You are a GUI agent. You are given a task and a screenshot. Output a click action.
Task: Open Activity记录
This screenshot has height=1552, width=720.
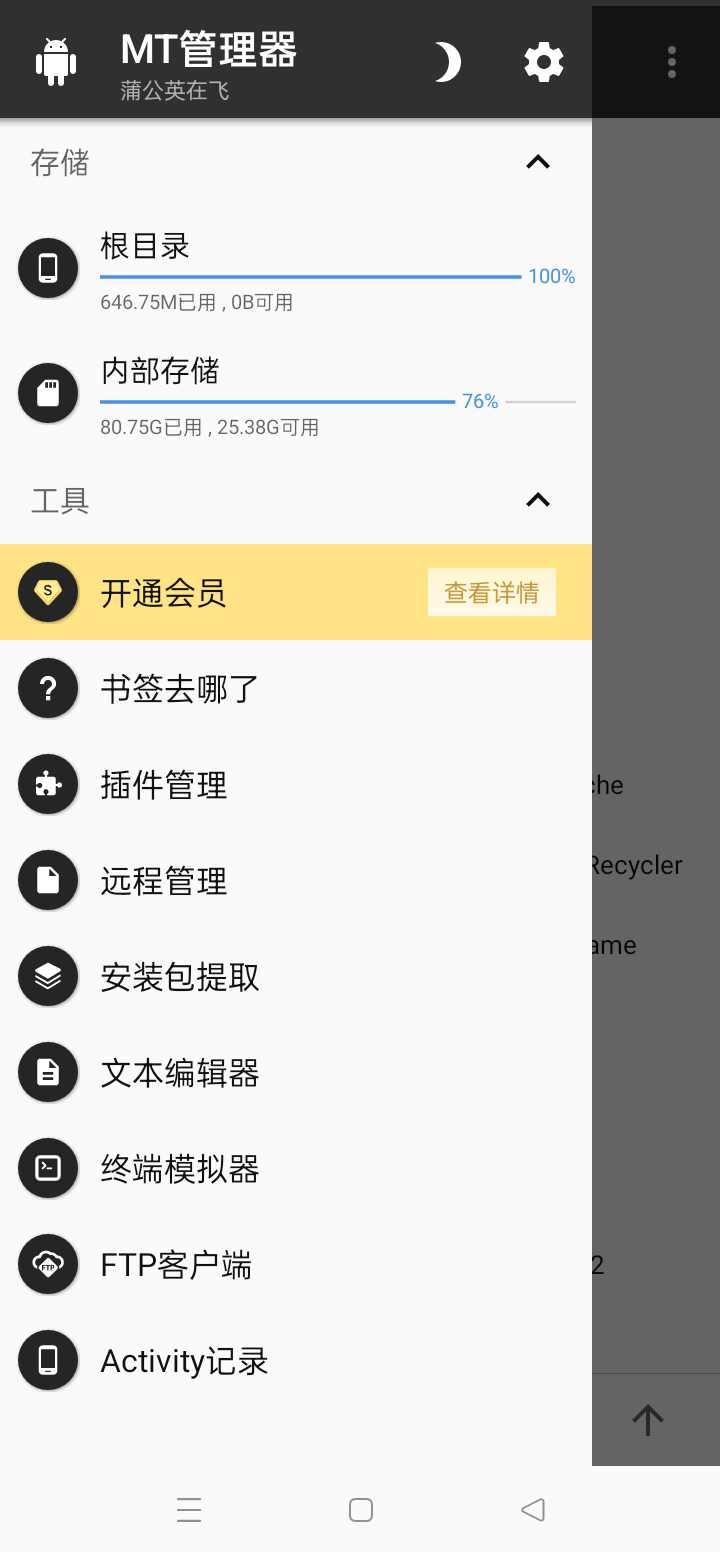pyautogui.click(x=183, y=1360)
